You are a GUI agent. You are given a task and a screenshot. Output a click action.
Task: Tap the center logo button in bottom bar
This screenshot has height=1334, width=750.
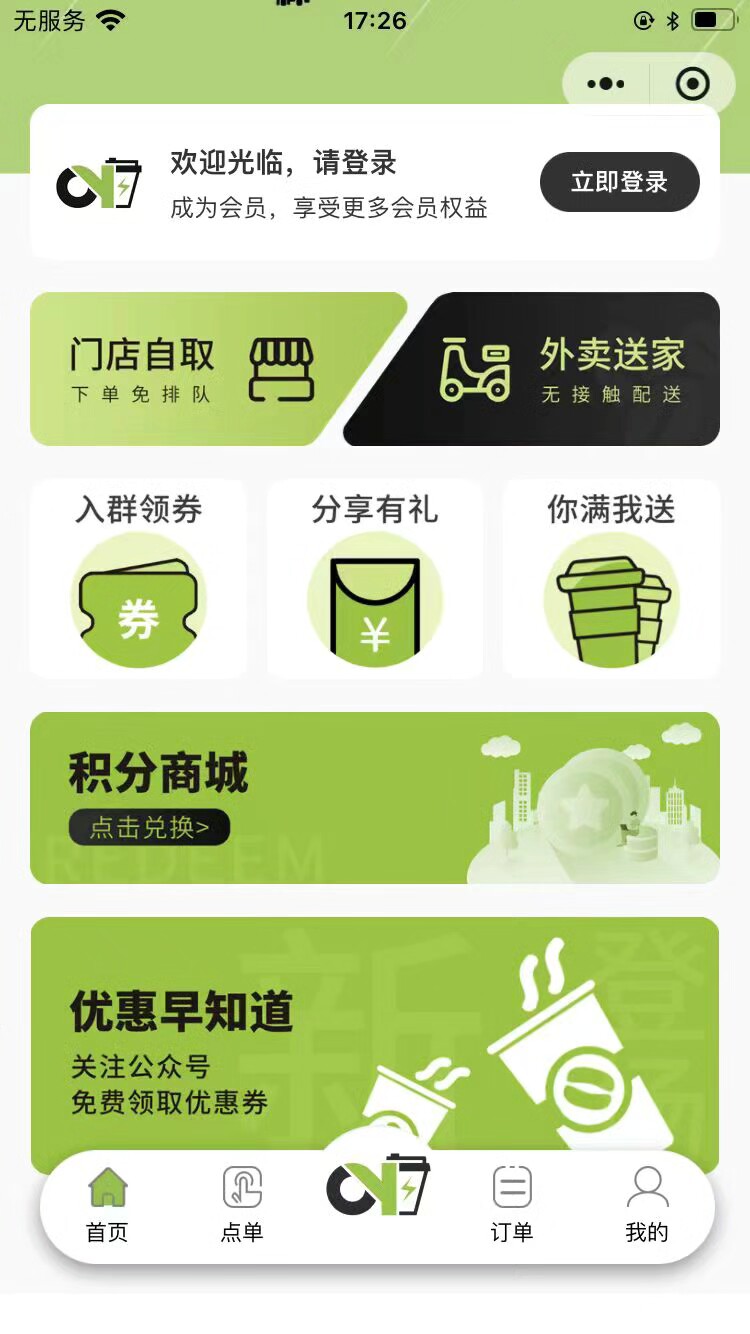(x=378, y=1187)
